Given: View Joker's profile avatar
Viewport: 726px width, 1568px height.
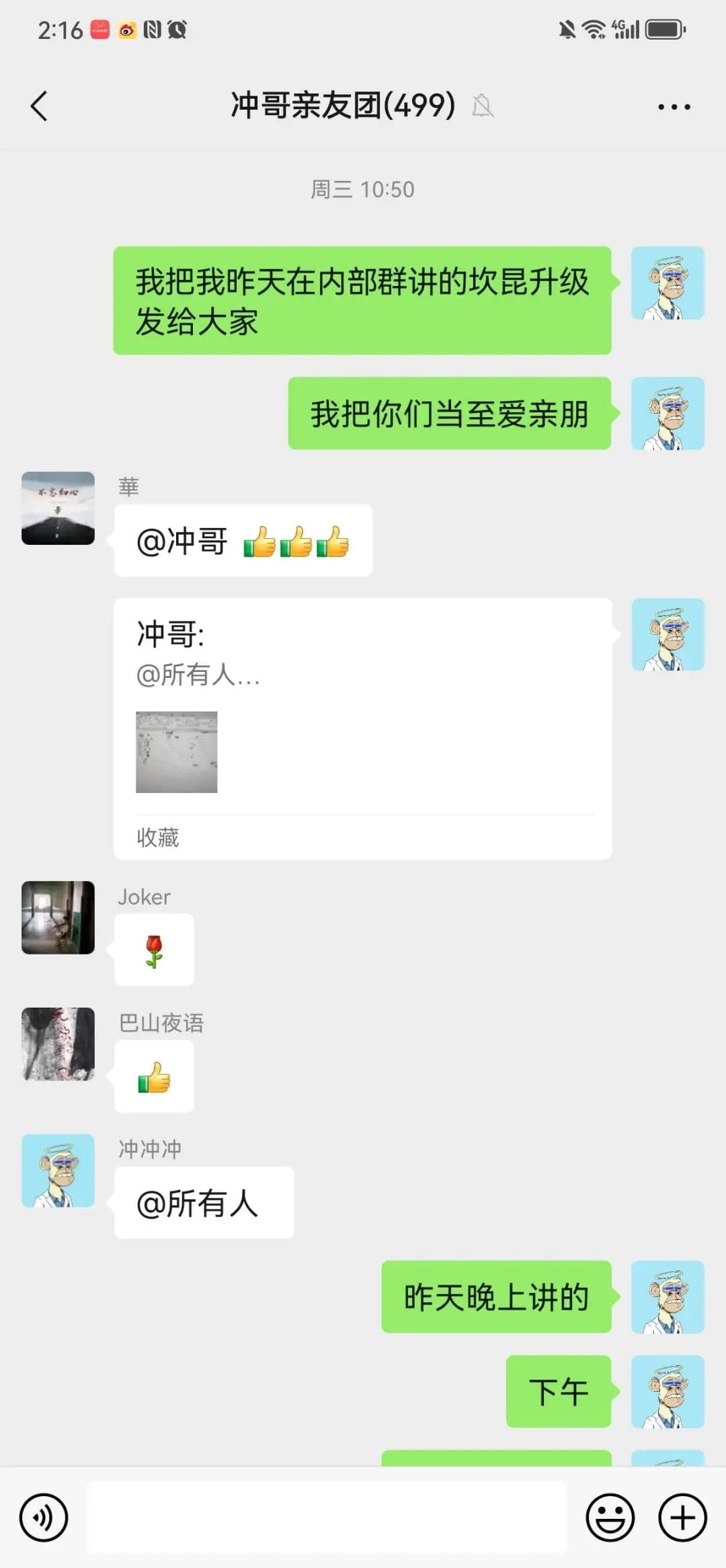Looking at the screenshot, I should (x=58, y=918).
